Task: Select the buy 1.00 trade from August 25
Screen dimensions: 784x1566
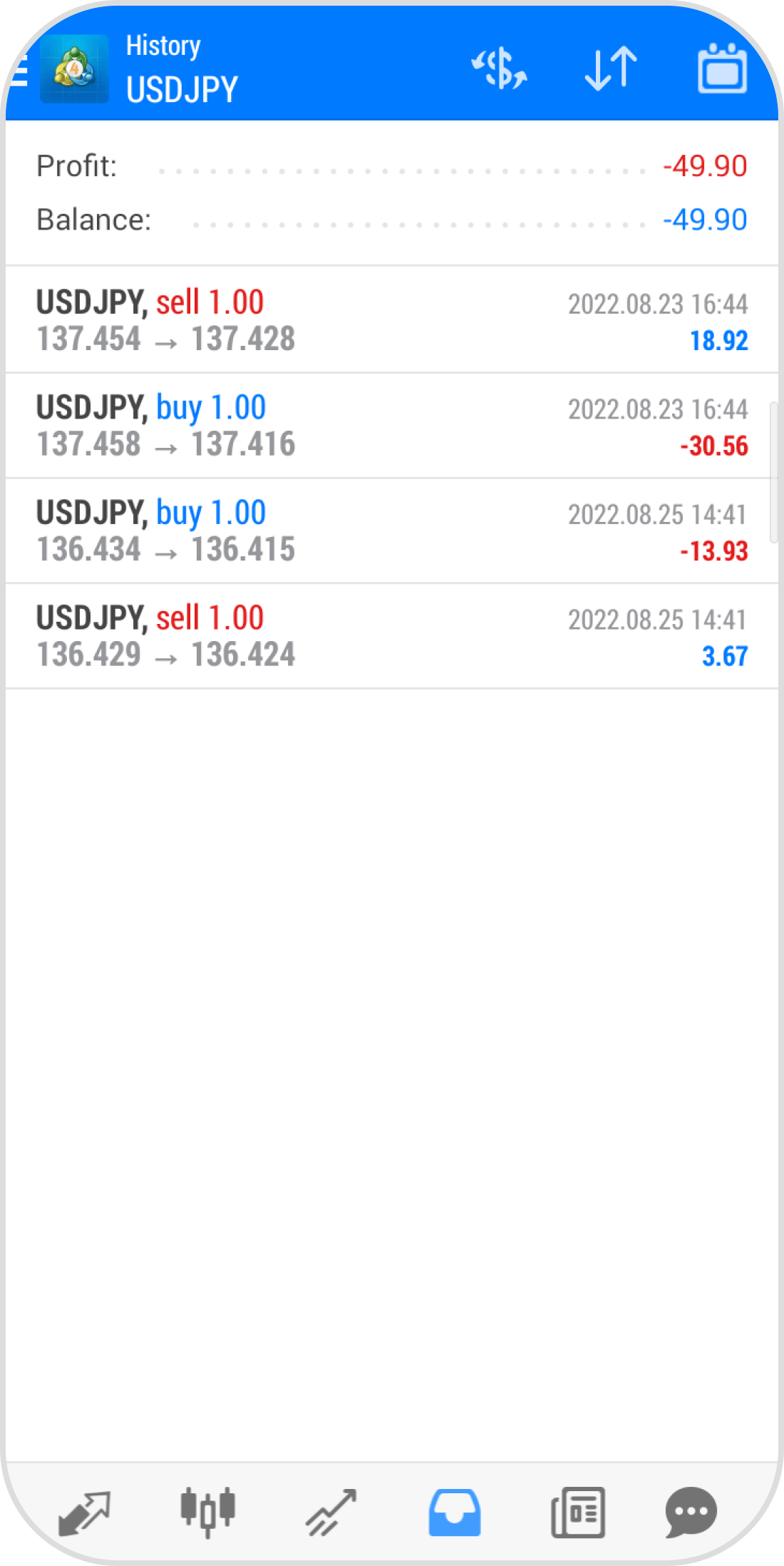Action: (x=392, y=530)
